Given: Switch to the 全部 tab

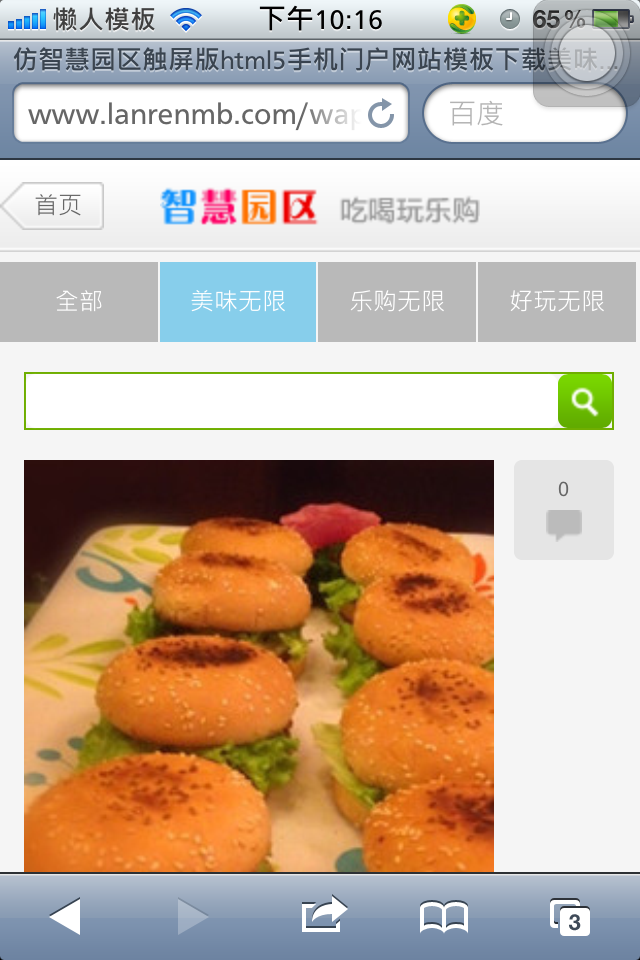Looking at the screenshot, I should coord(79,301).
